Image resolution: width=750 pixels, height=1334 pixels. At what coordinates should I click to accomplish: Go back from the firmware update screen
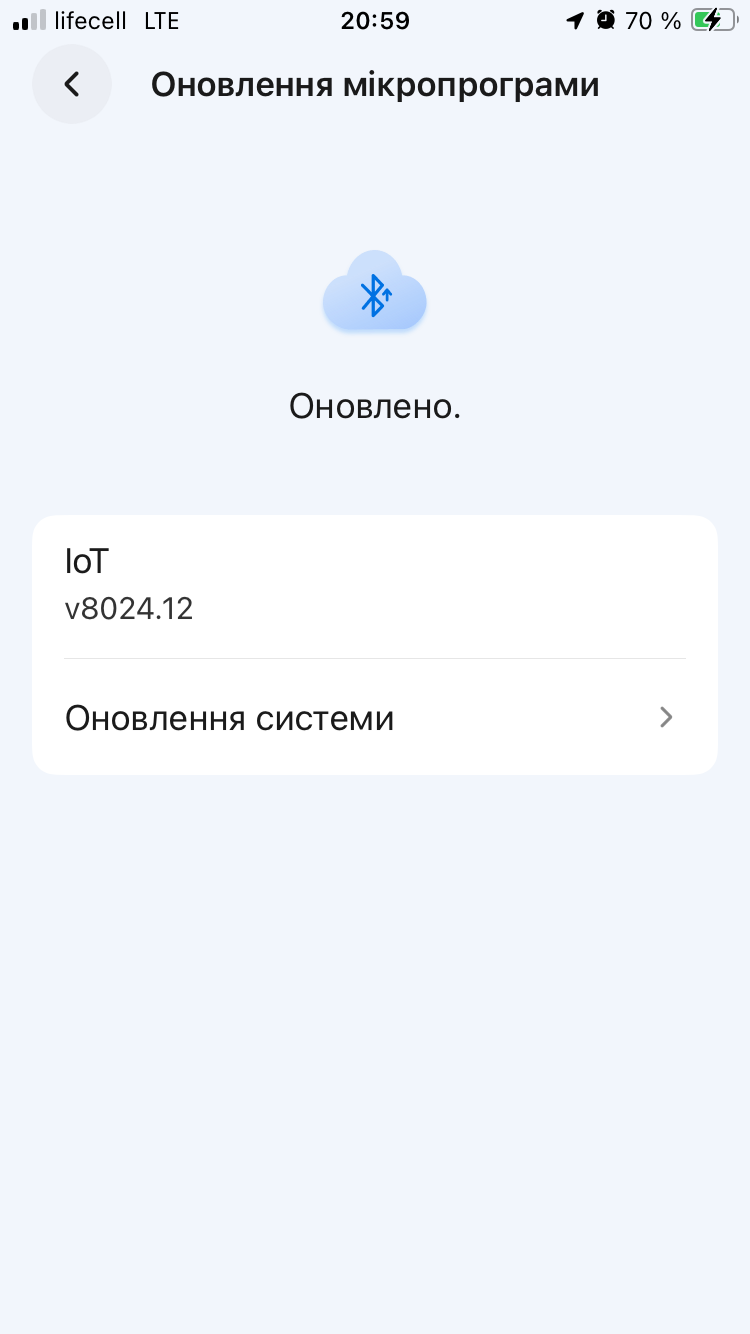(72, 84)
